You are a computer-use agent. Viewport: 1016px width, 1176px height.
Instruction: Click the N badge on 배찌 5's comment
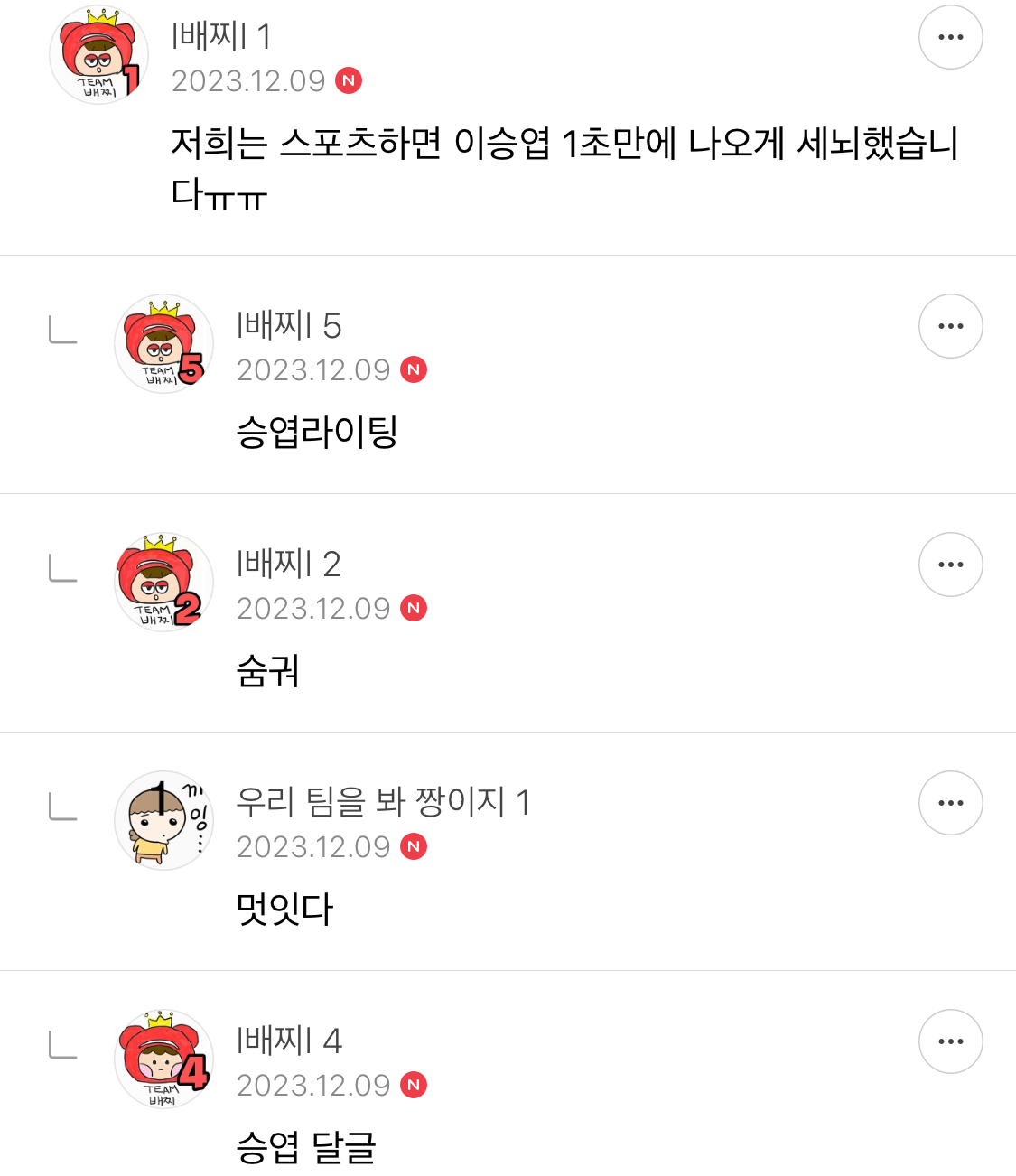coord(414,369)
